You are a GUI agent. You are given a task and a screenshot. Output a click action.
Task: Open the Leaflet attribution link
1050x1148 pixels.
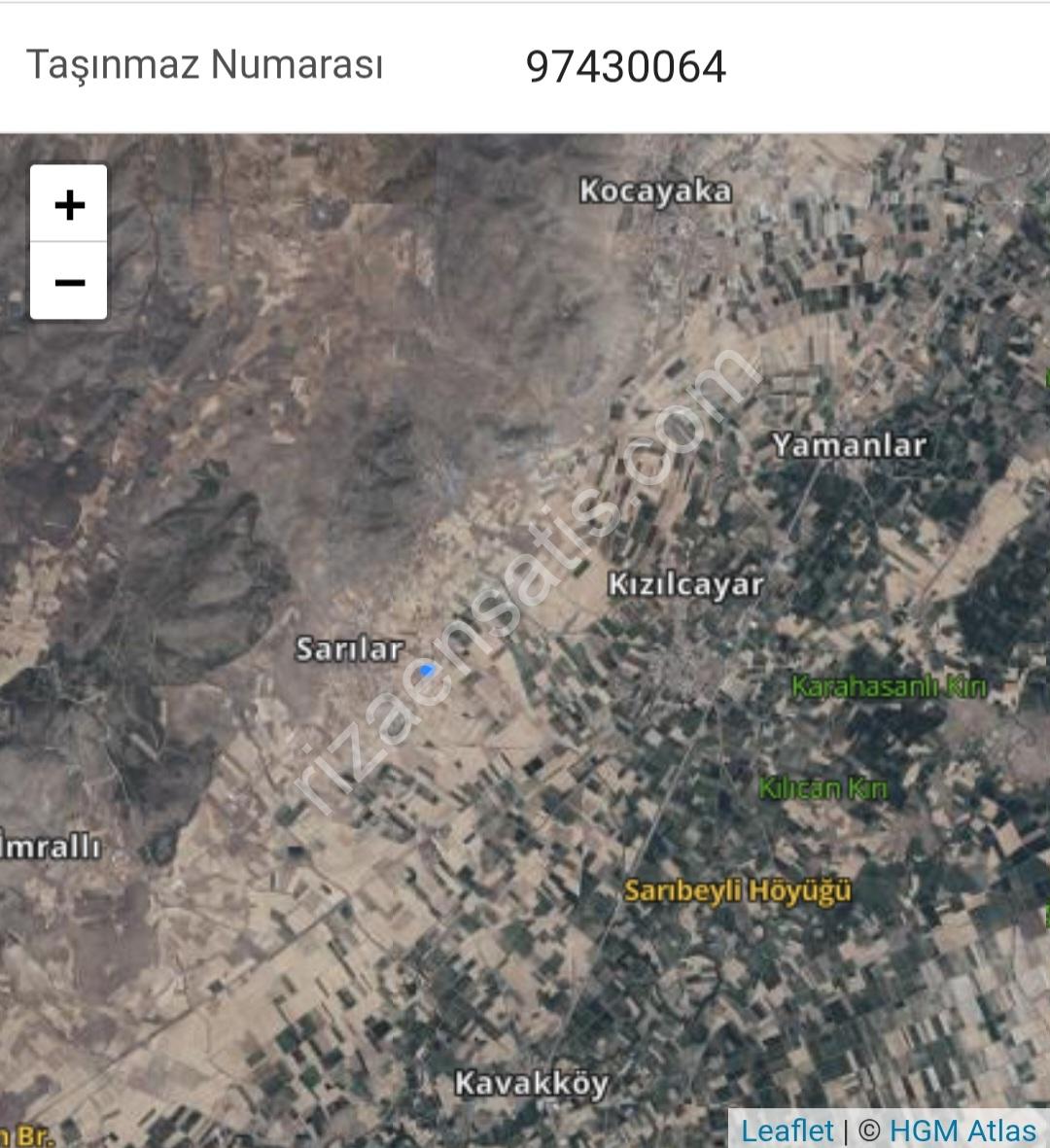[787, 1131]
